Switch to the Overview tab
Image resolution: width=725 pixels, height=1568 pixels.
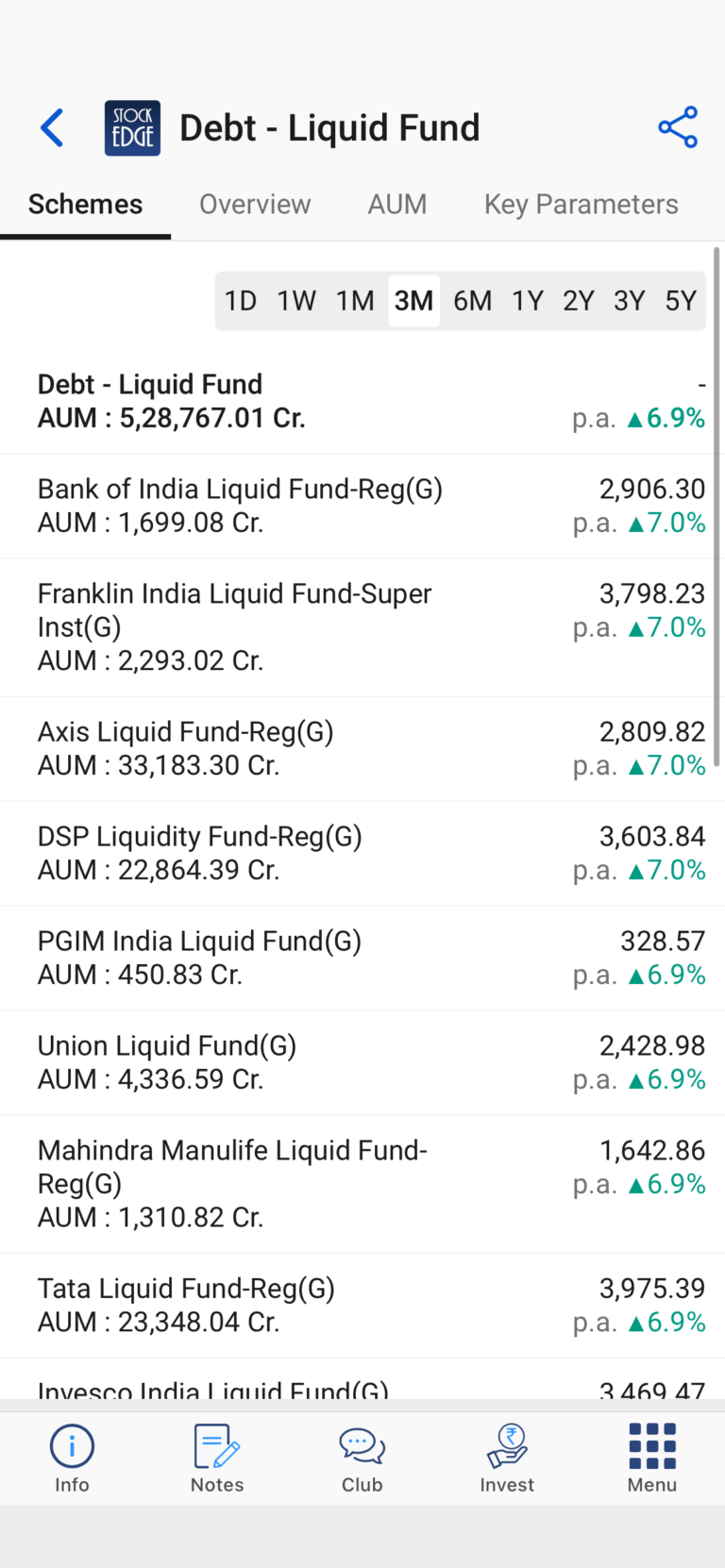255,204
